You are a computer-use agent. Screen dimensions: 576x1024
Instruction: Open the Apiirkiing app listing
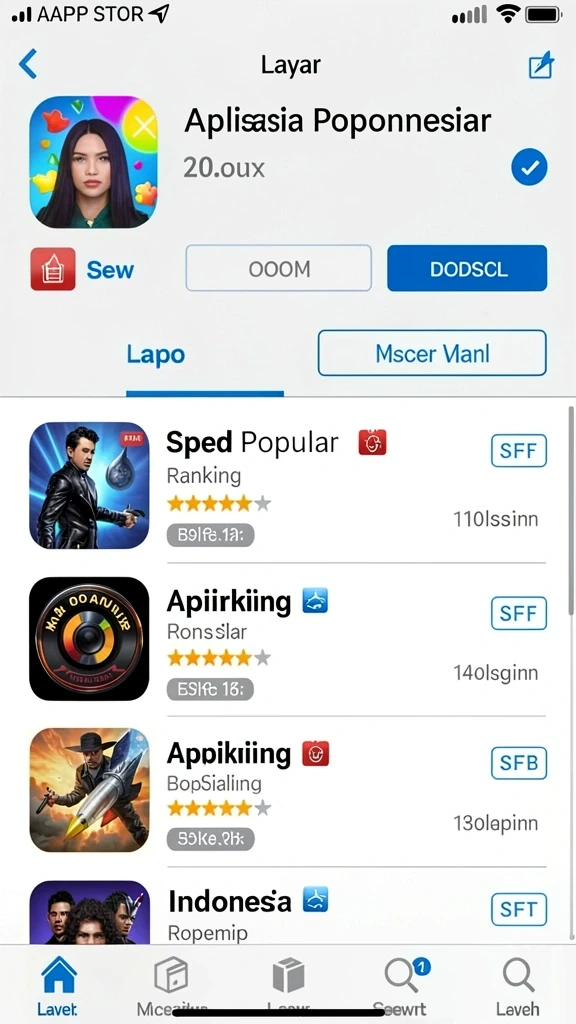(x=287, y=639)
